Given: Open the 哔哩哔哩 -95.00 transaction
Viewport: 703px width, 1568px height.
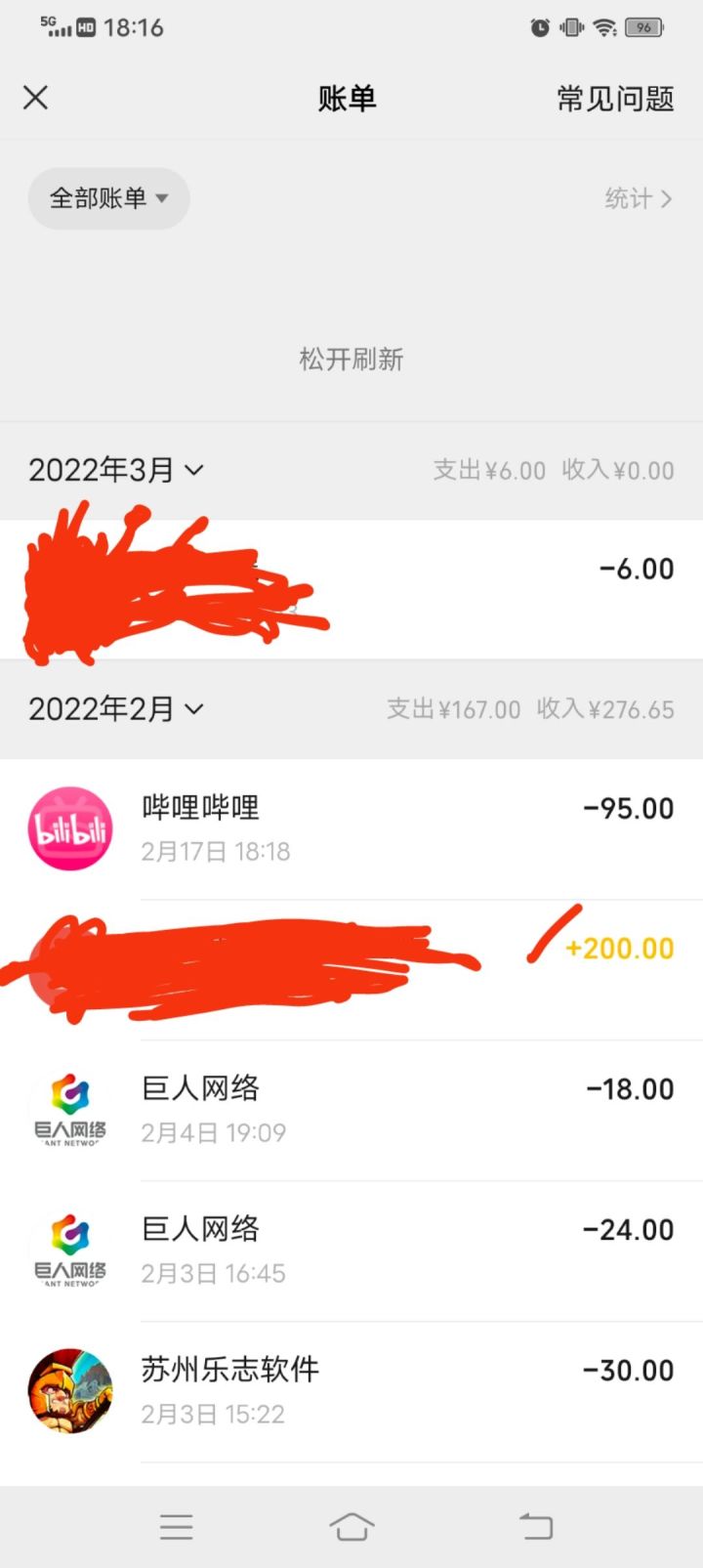Looking at the screenshot, I should pyautogui.click(x=351, y=829).
